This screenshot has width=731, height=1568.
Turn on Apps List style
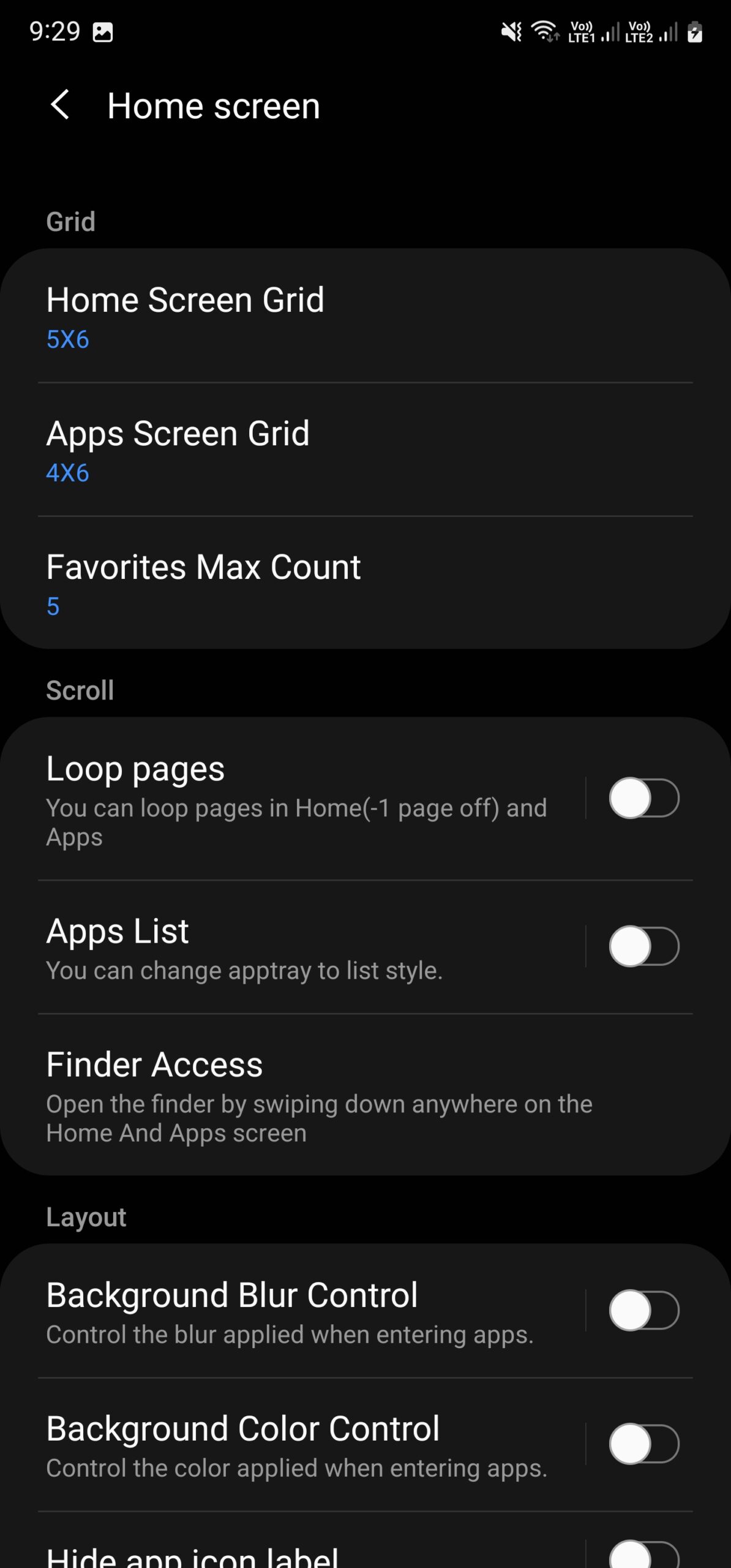tap(643, 946)
